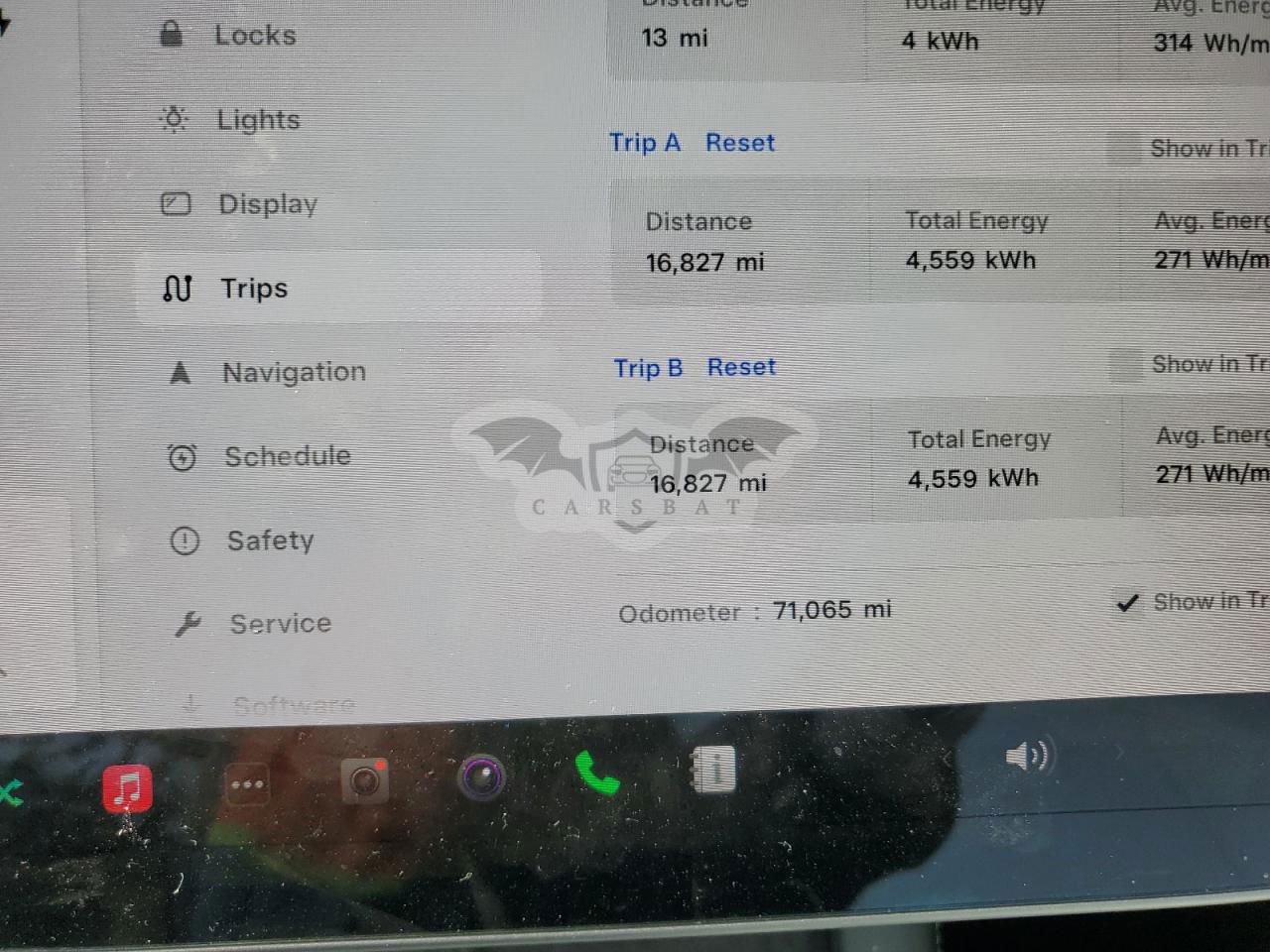Image resolution: width=1270 pixels, height=952 pixels.
Task: Enable Trip B show in trips card
Action: [1126, 366]
